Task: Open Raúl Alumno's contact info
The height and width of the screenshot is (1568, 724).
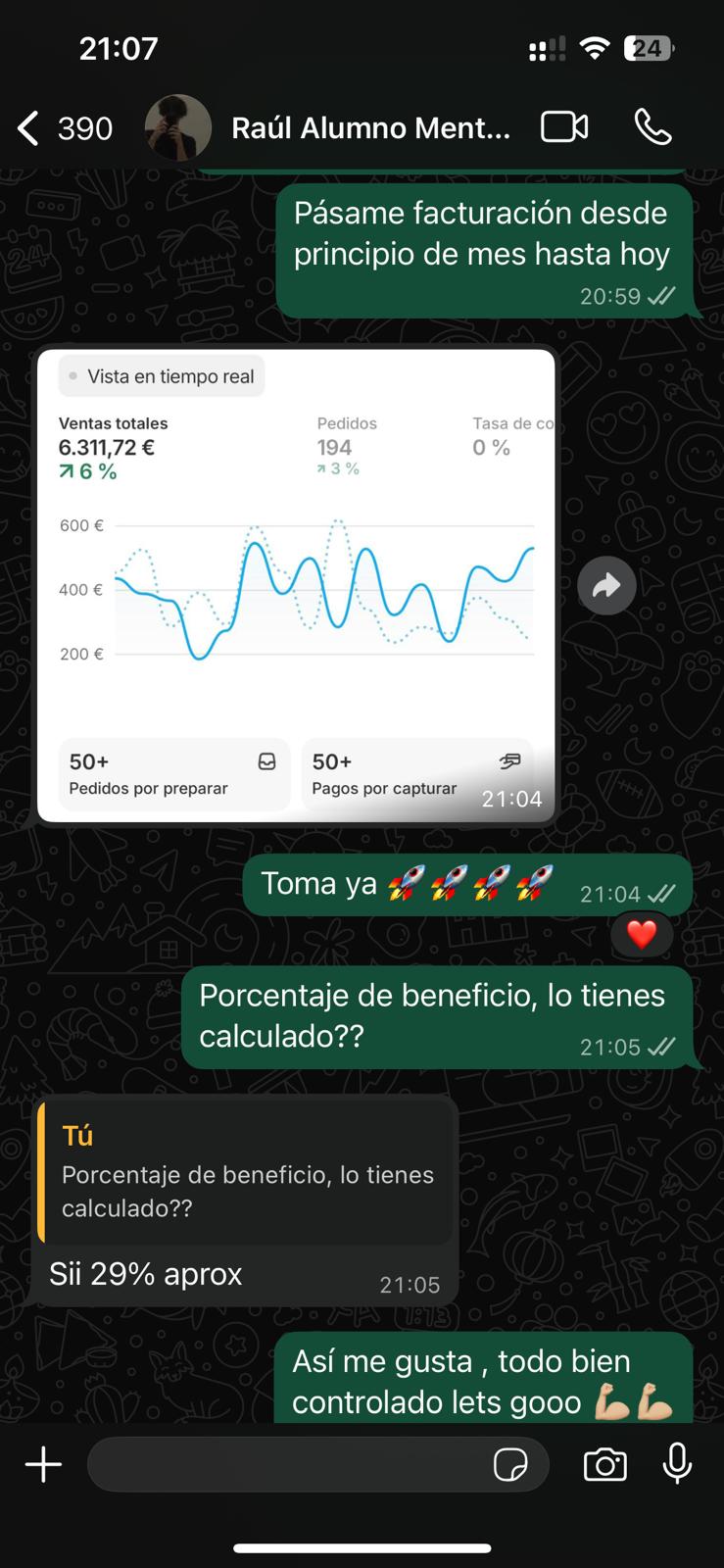Action: pyautogui.click(x=369, y=128)
